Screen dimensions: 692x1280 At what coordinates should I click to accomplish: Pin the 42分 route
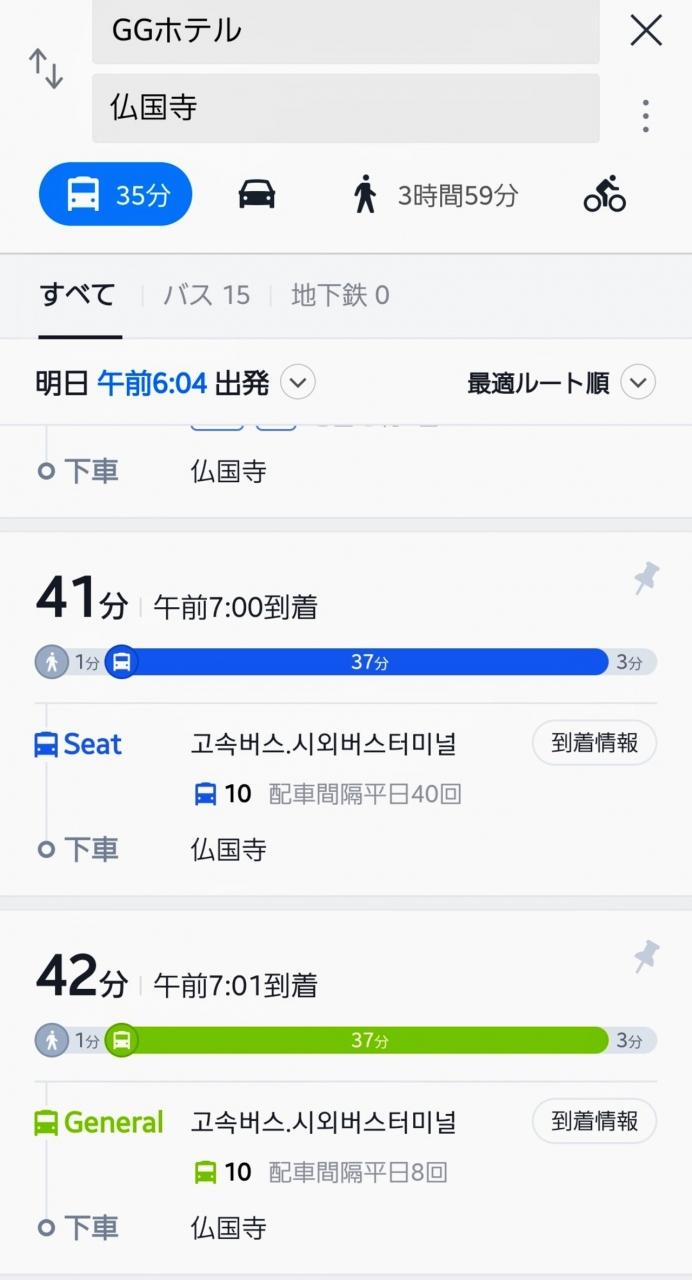[x=646, y=958]
